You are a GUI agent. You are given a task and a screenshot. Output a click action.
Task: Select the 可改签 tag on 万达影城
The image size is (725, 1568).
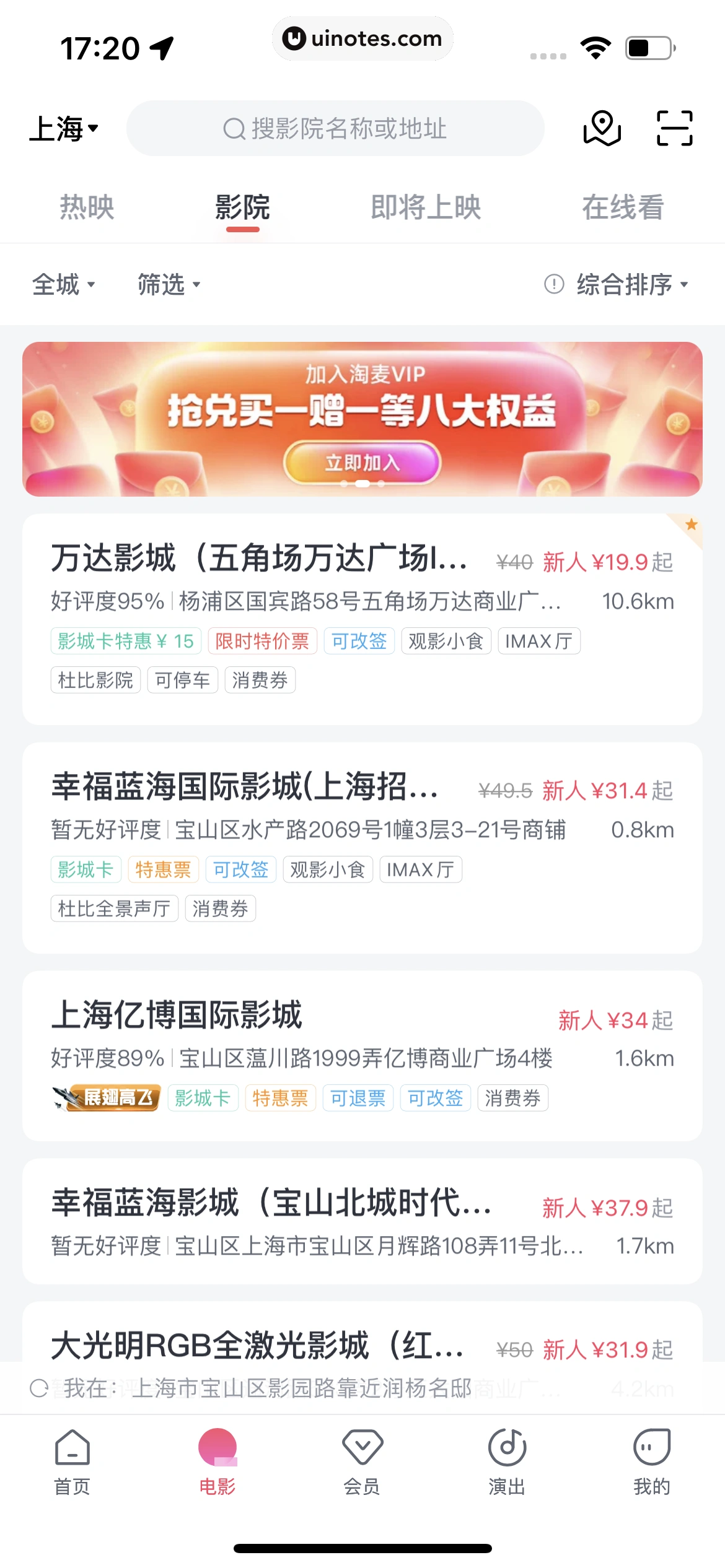tap(359, 641)
